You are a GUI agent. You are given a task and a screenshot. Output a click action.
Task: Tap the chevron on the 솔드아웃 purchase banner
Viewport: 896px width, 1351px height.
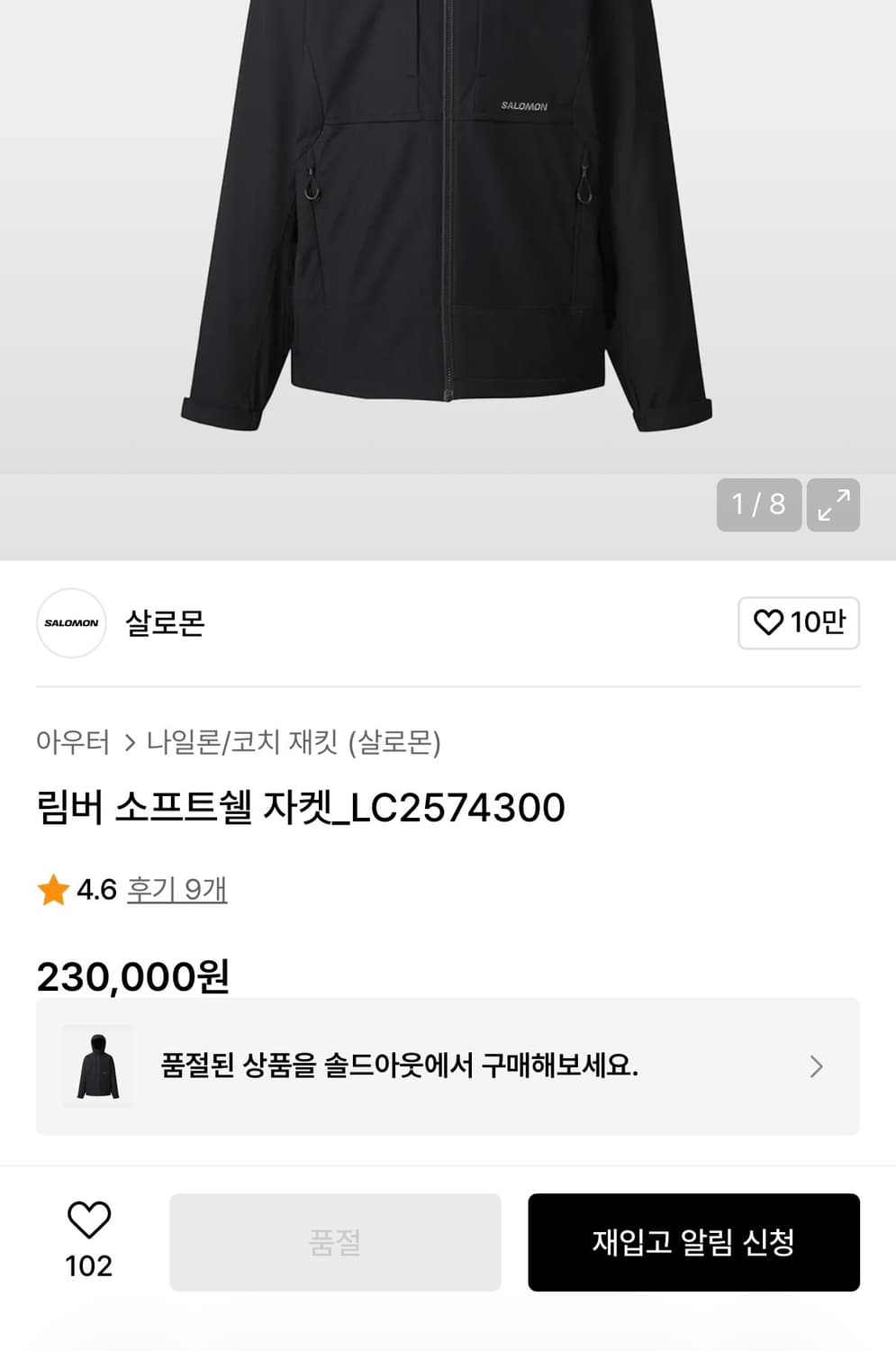tap(816, 1065)
